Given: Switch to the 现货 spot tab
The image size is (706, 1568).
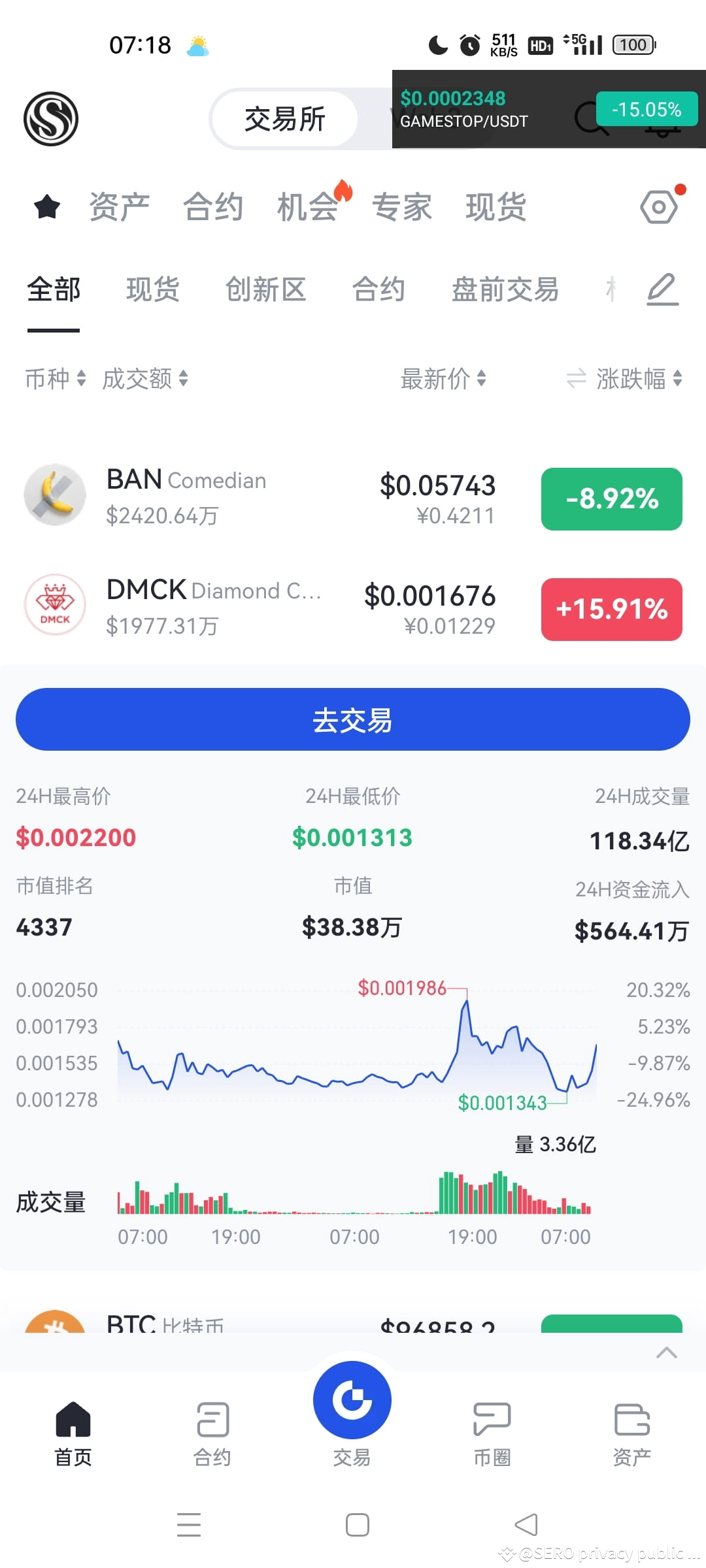Looking at the screenshot, I should [x=152, y=288].
